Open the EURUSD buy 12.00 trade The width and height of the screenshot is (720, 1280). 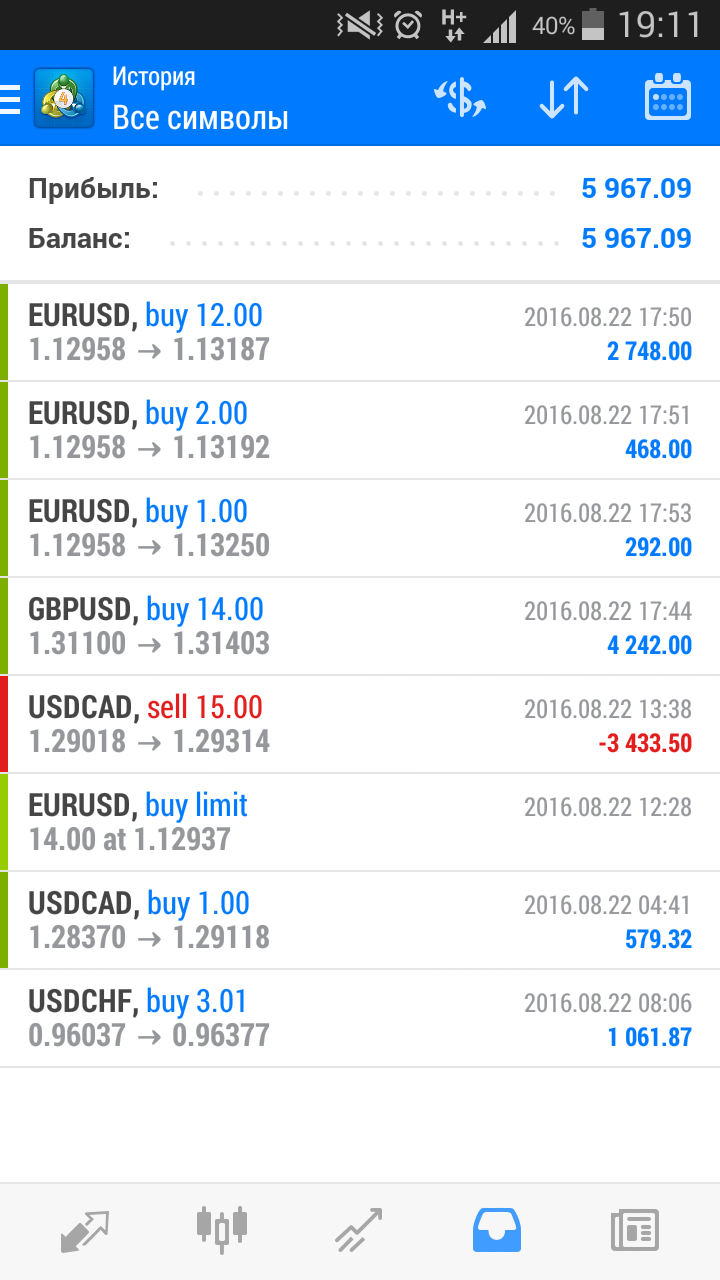point(360,333)
